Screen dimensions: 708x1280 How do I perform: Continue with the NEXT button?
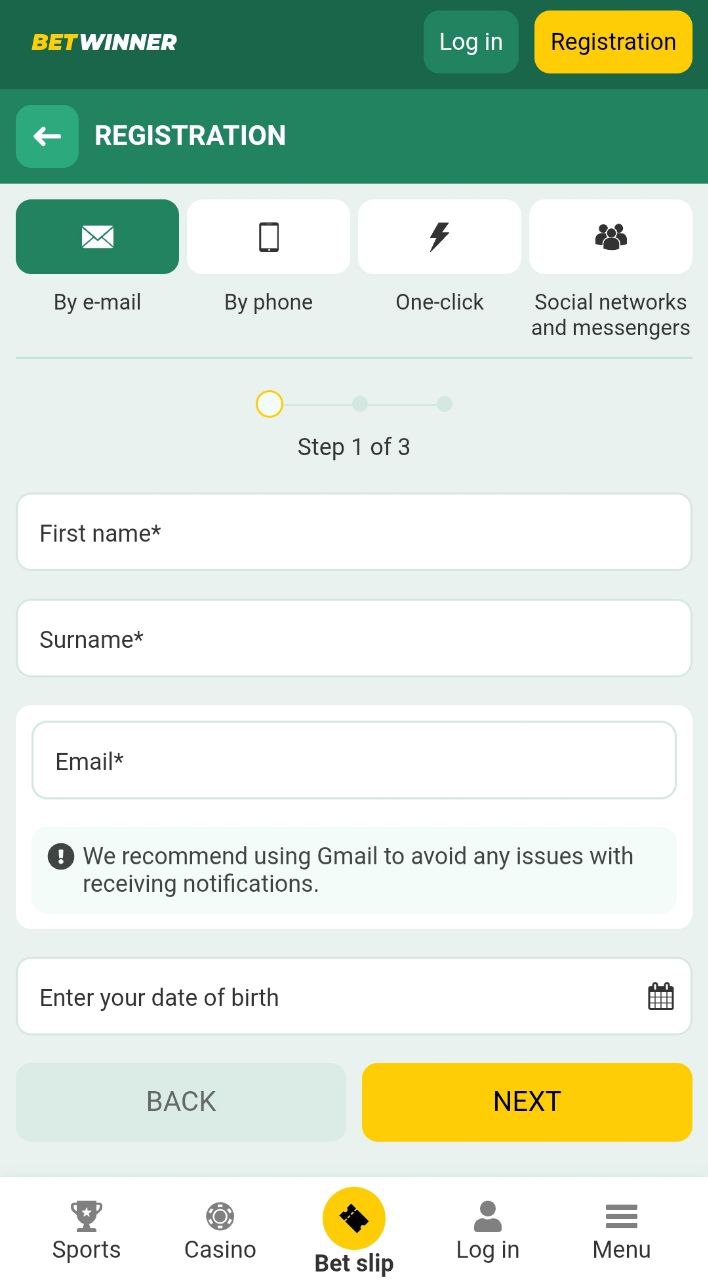tap(527, 1102)
